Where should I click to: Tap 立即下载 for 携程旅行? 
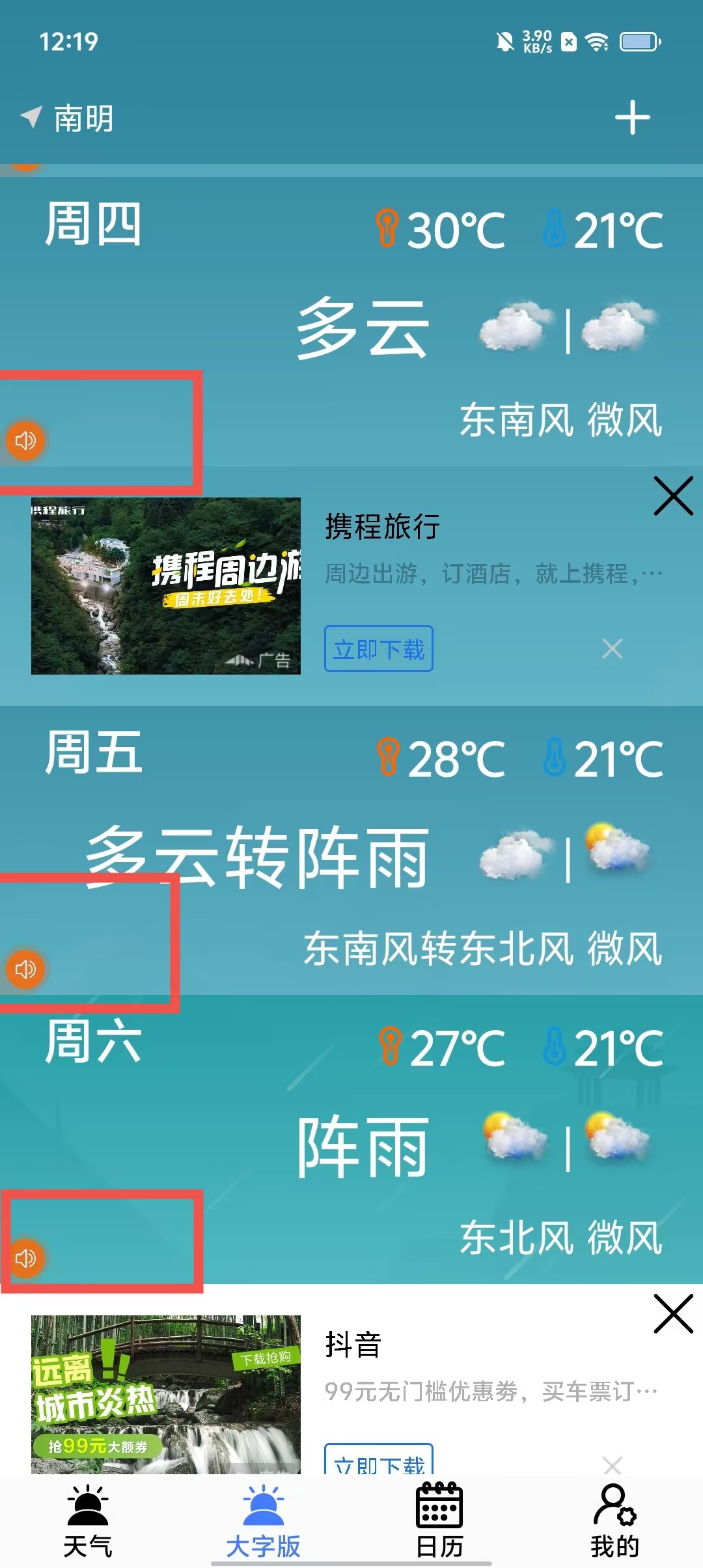(x=378, y=649)
